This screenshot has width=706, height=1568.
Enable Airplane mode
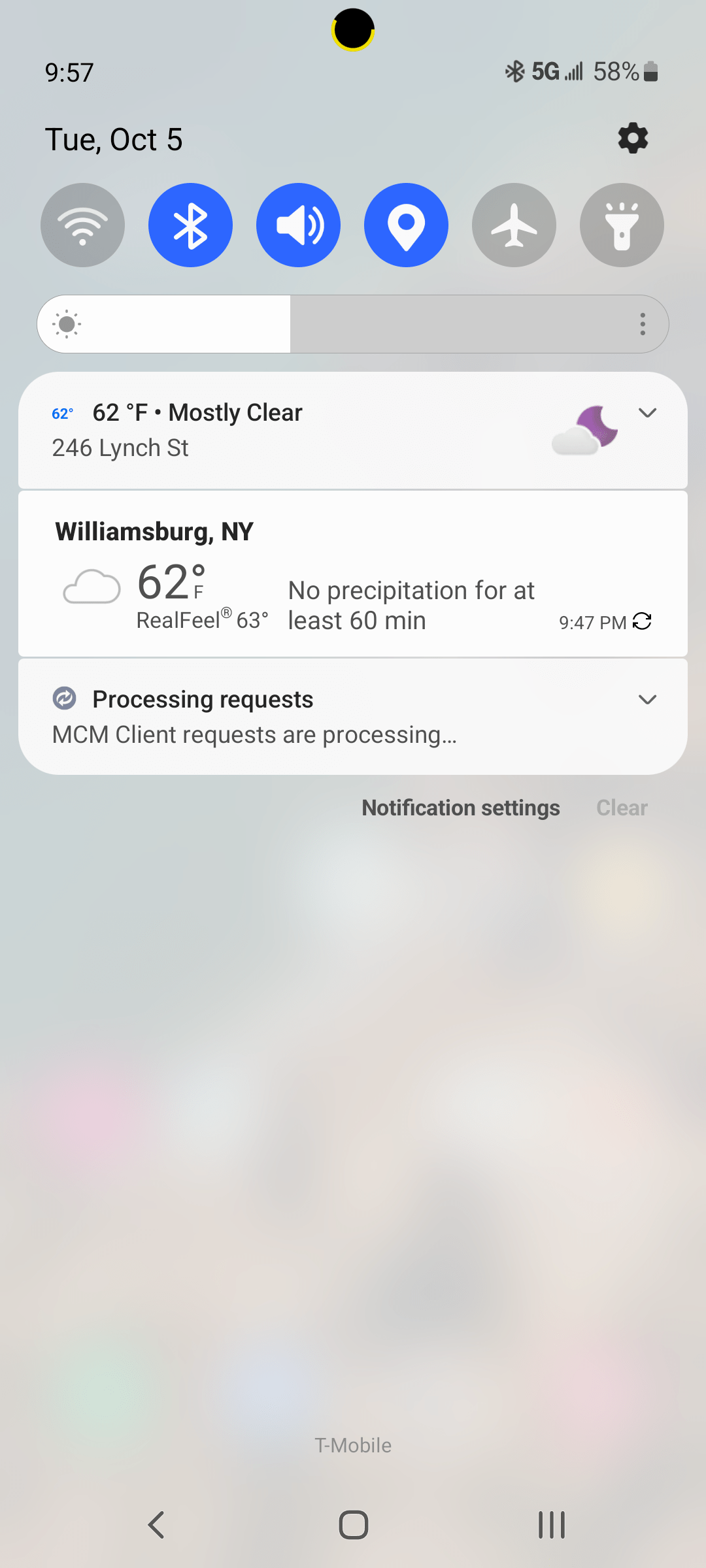click(514, 225)
